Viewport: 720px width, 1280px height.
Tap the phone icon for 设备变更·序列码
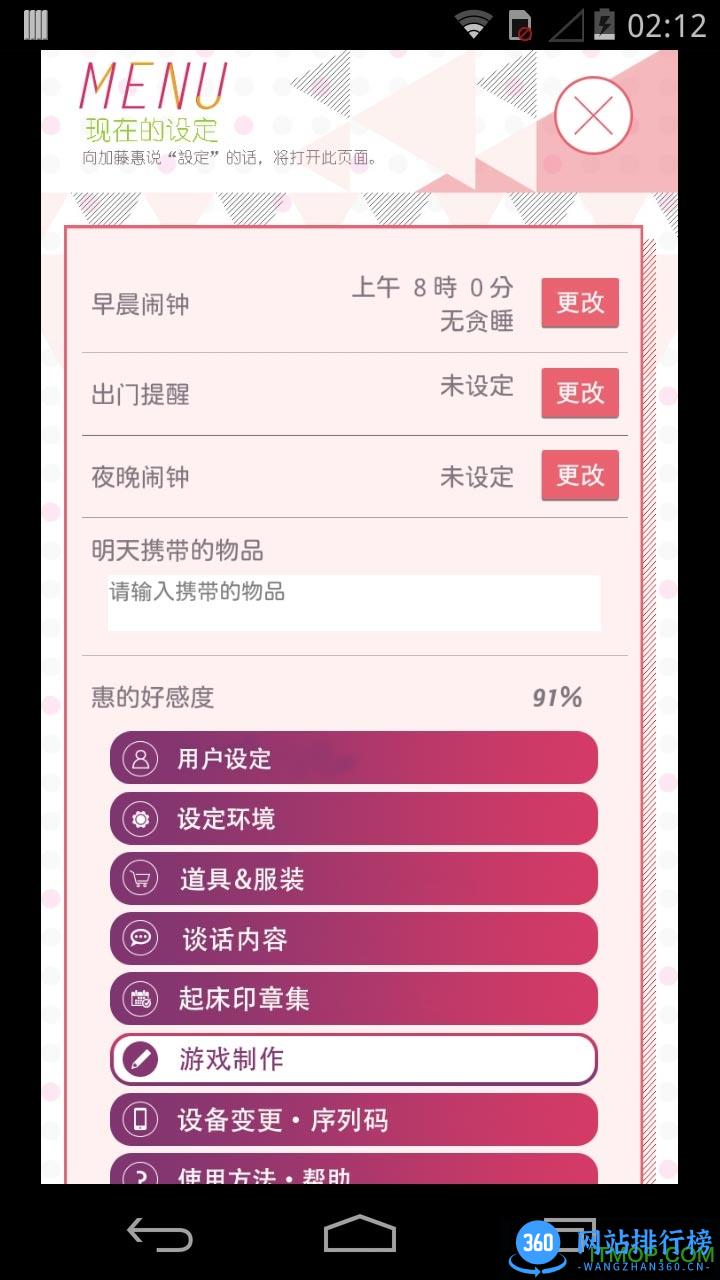click(141, 1119)
